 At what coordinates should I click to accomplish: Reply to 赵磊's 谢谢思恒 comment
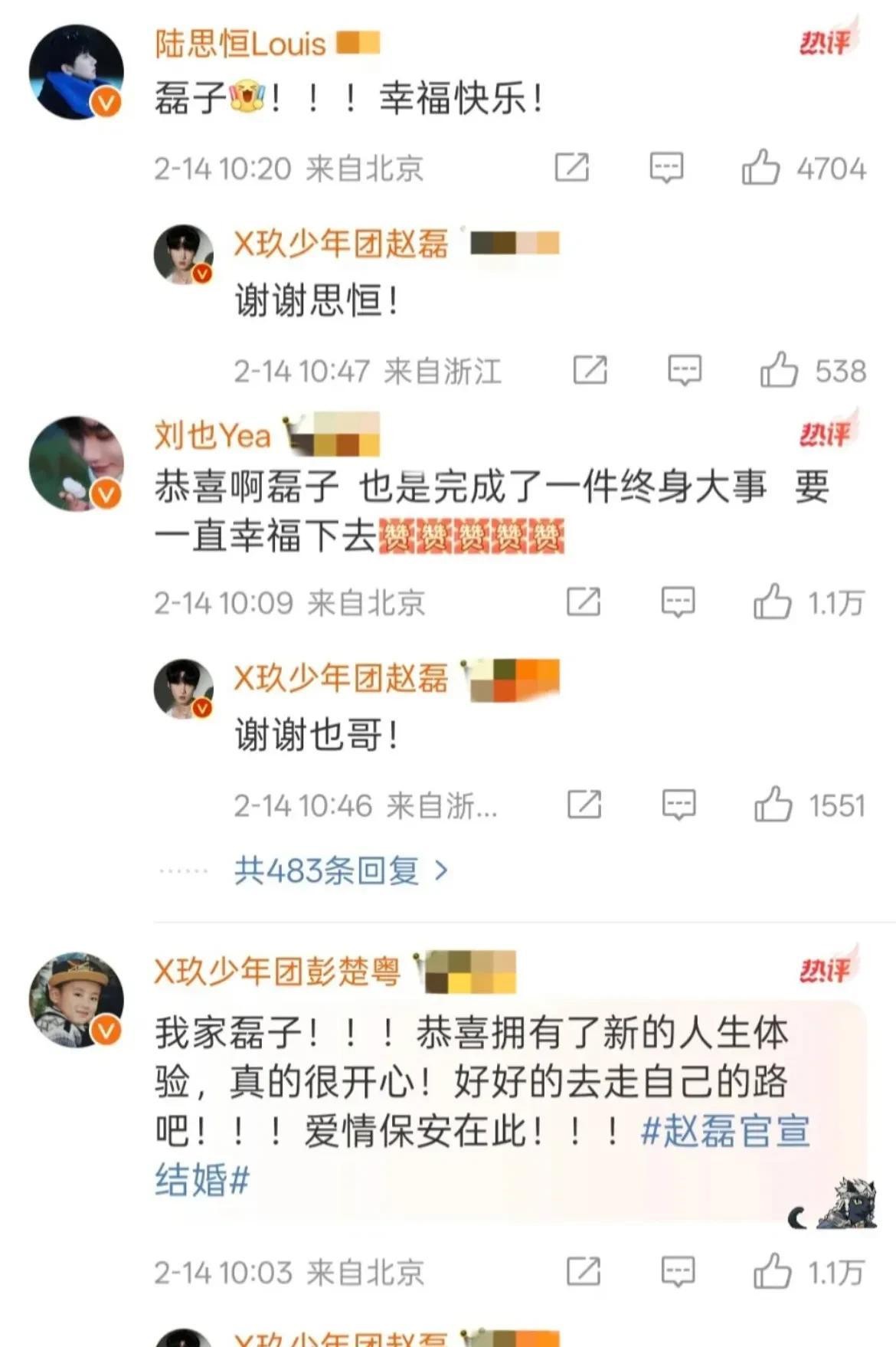point(684,371)
